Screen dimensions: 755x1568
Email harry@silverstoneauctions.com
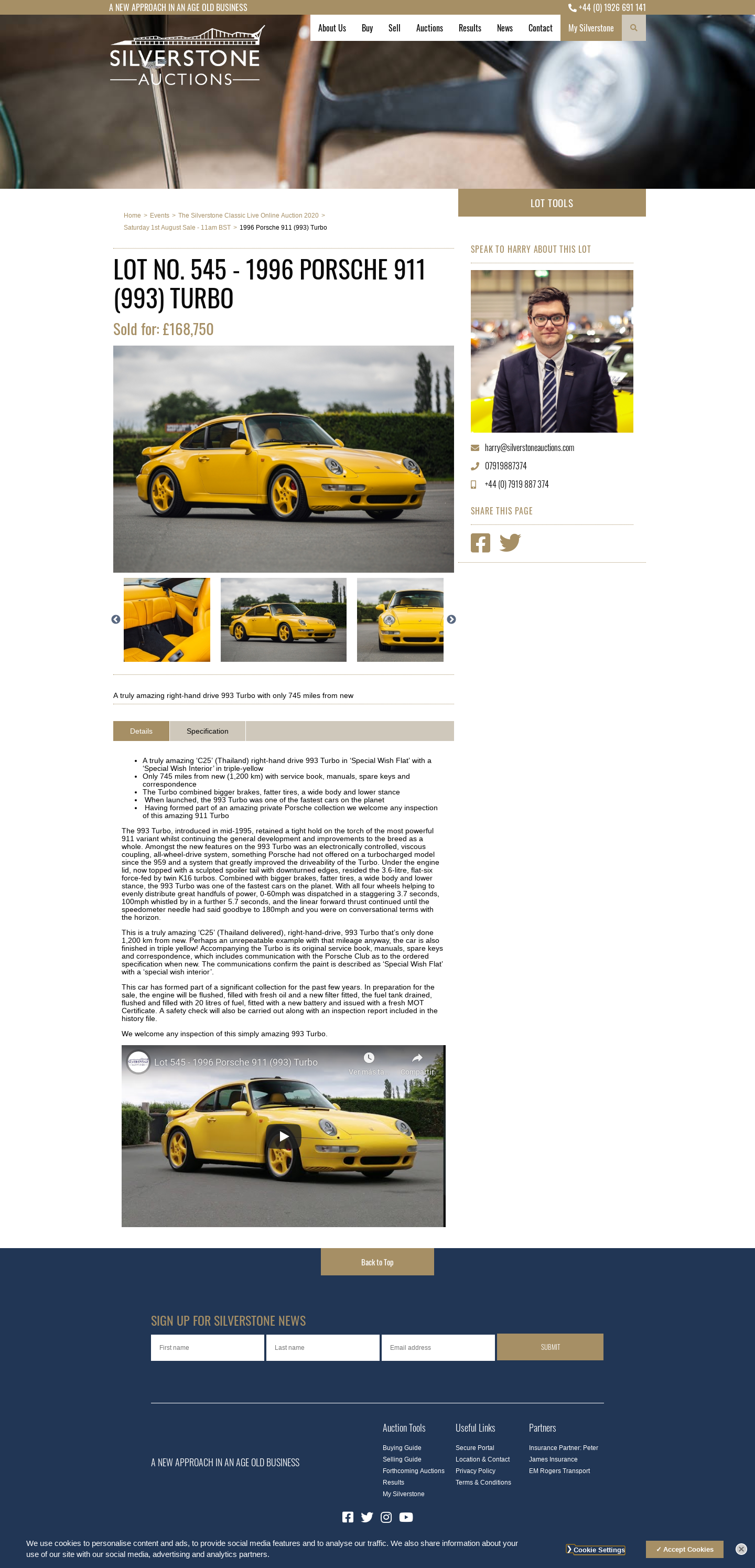(530, 447)
